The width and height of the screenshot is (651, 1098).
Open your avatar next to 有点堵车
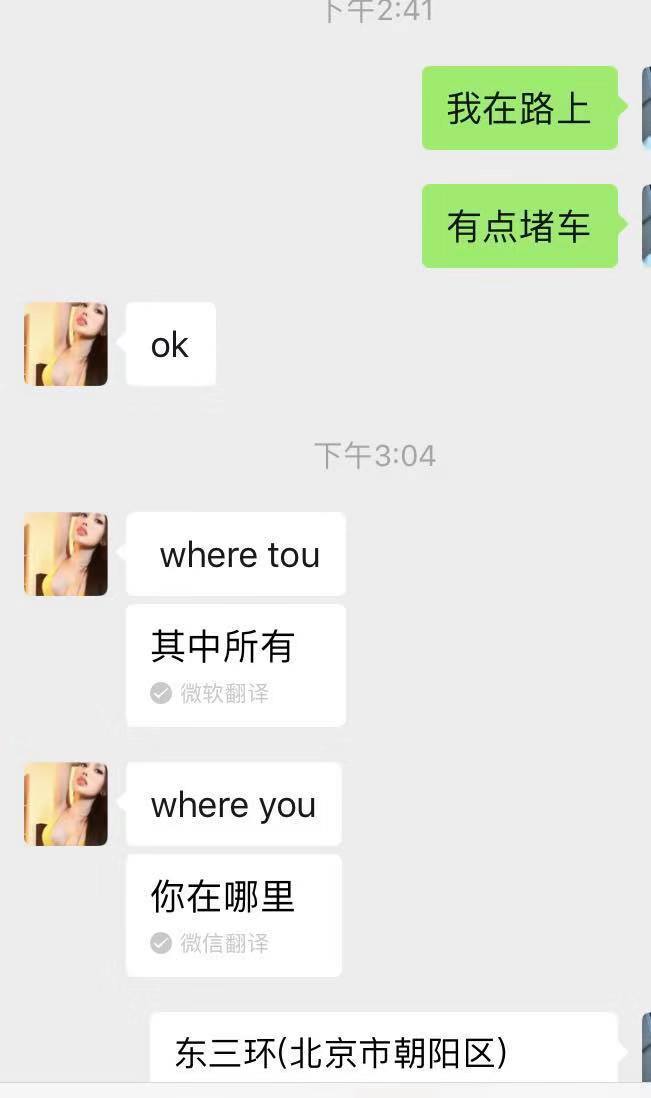(645, 226)
